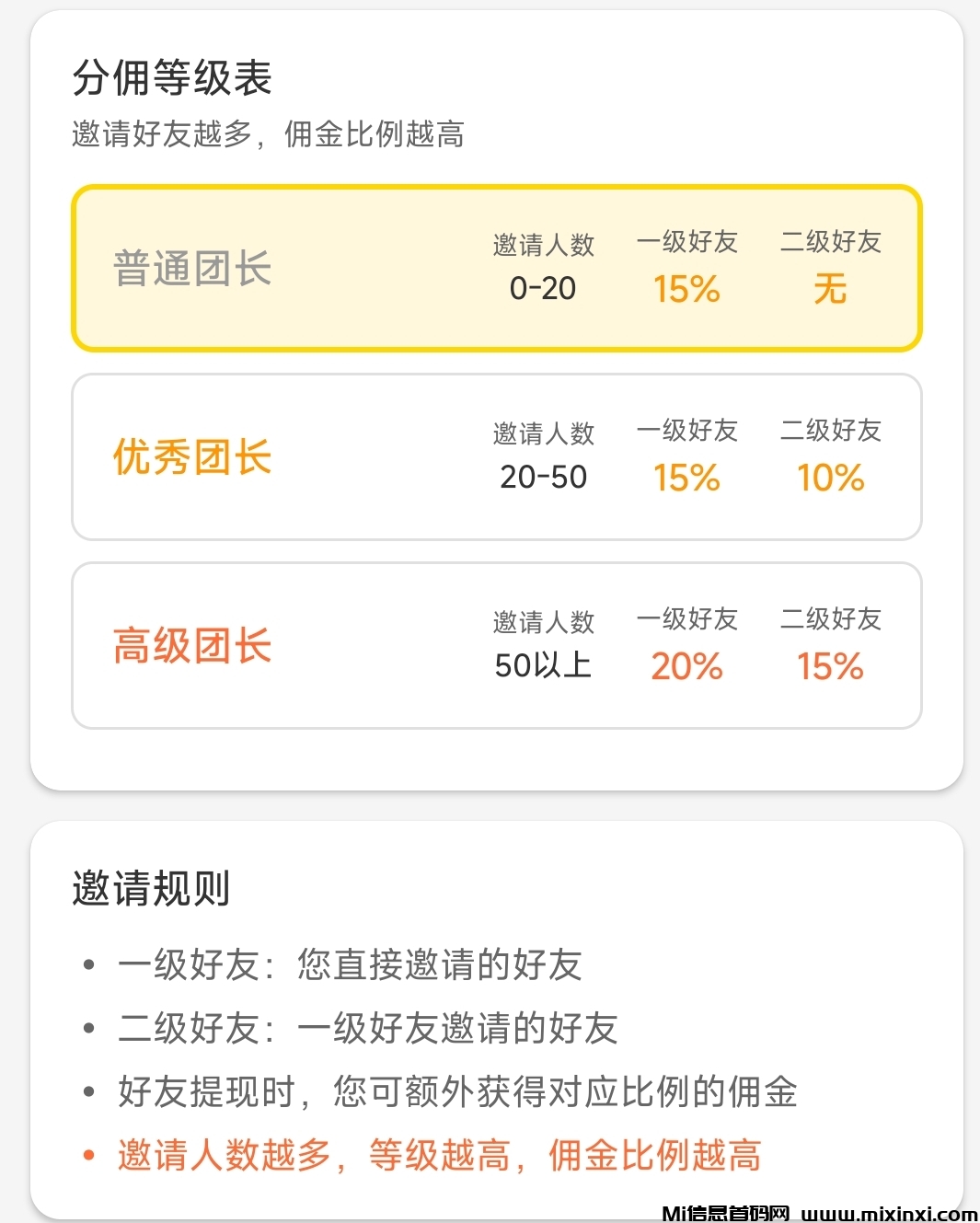Click the subtitle 邀请好友越多，佣金比例越高
The height and width of the screenshot is (1223, 980).
(269, 134)
